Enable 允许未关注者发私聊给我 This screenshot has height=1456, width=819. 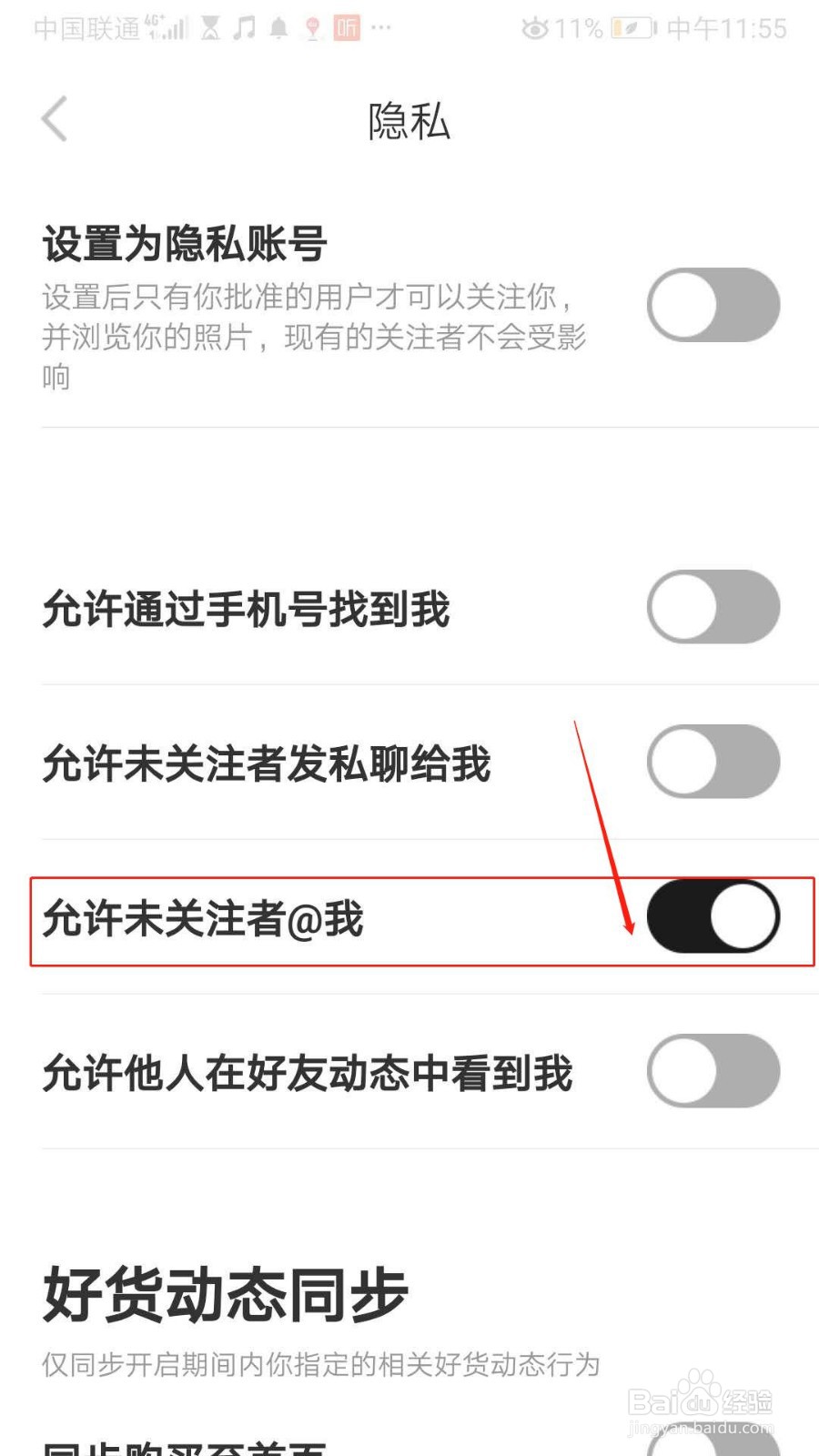pyautogui.click(x=713, y=763)
